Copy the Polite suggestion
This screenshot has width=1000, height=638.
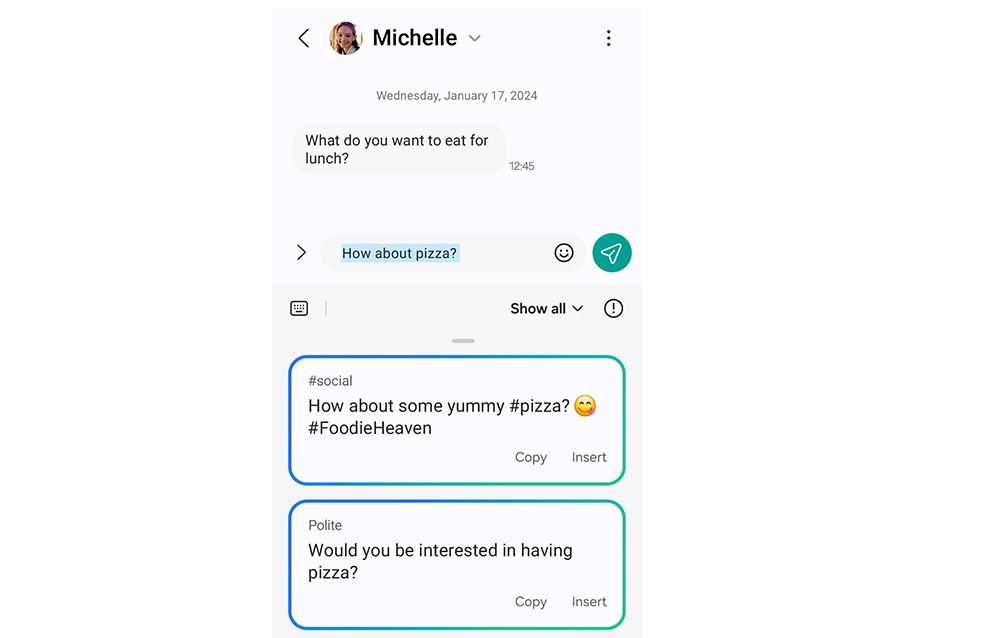pos(530,602)
